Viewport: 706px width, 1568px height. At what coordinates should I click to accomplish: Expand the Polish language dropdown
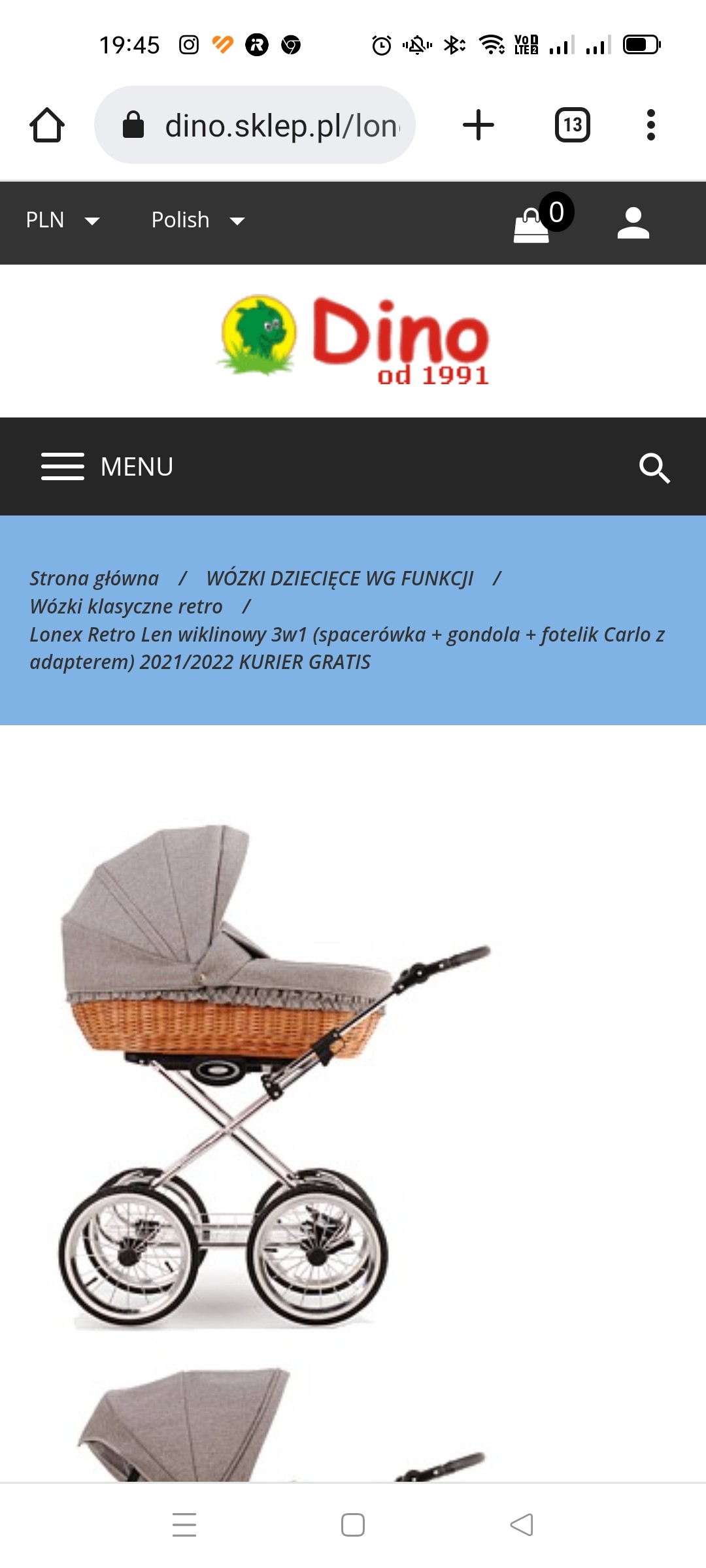197,221
